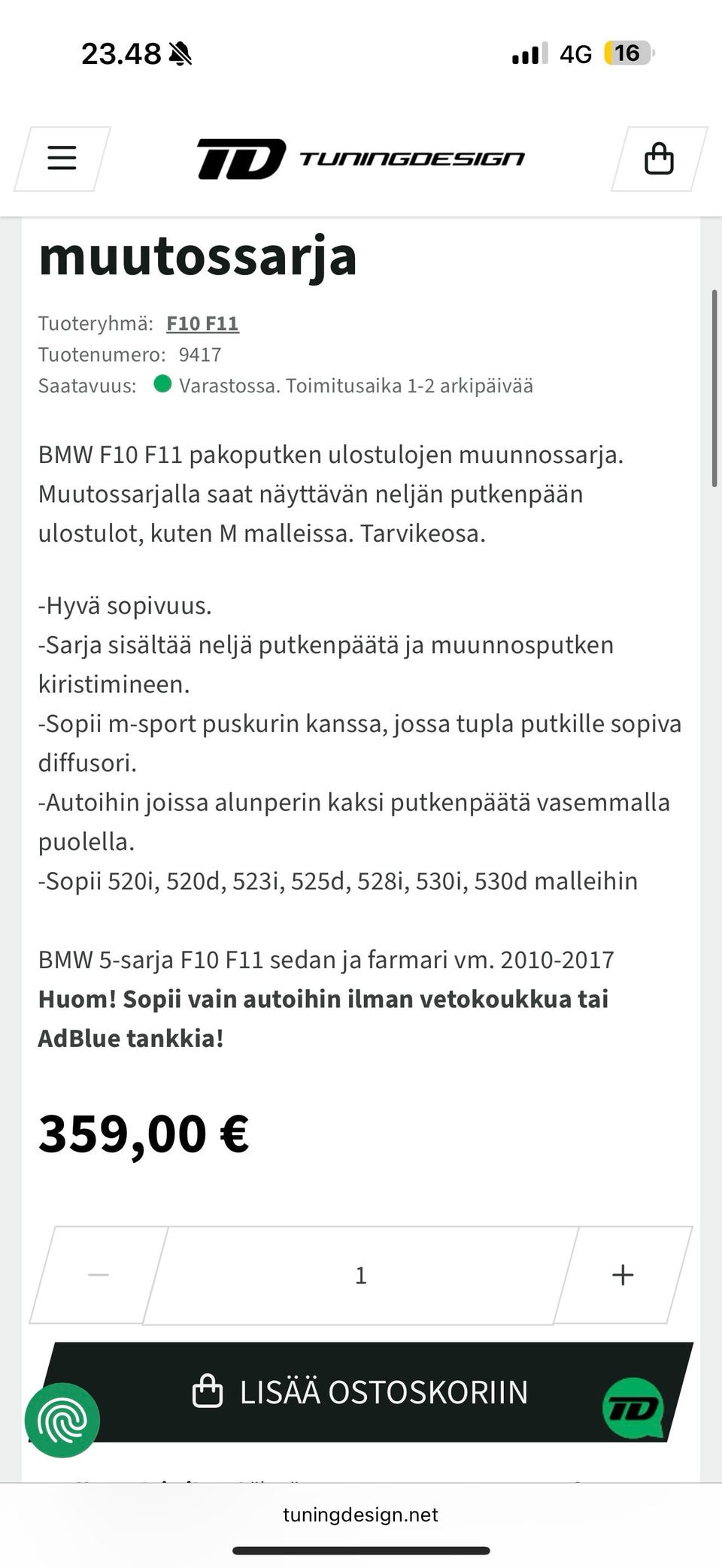The height and width of the screenshot is (1568, 722).
Task: Tap the quantity field showing 1
Action: pyautogui.click(x=361, y=1275)
